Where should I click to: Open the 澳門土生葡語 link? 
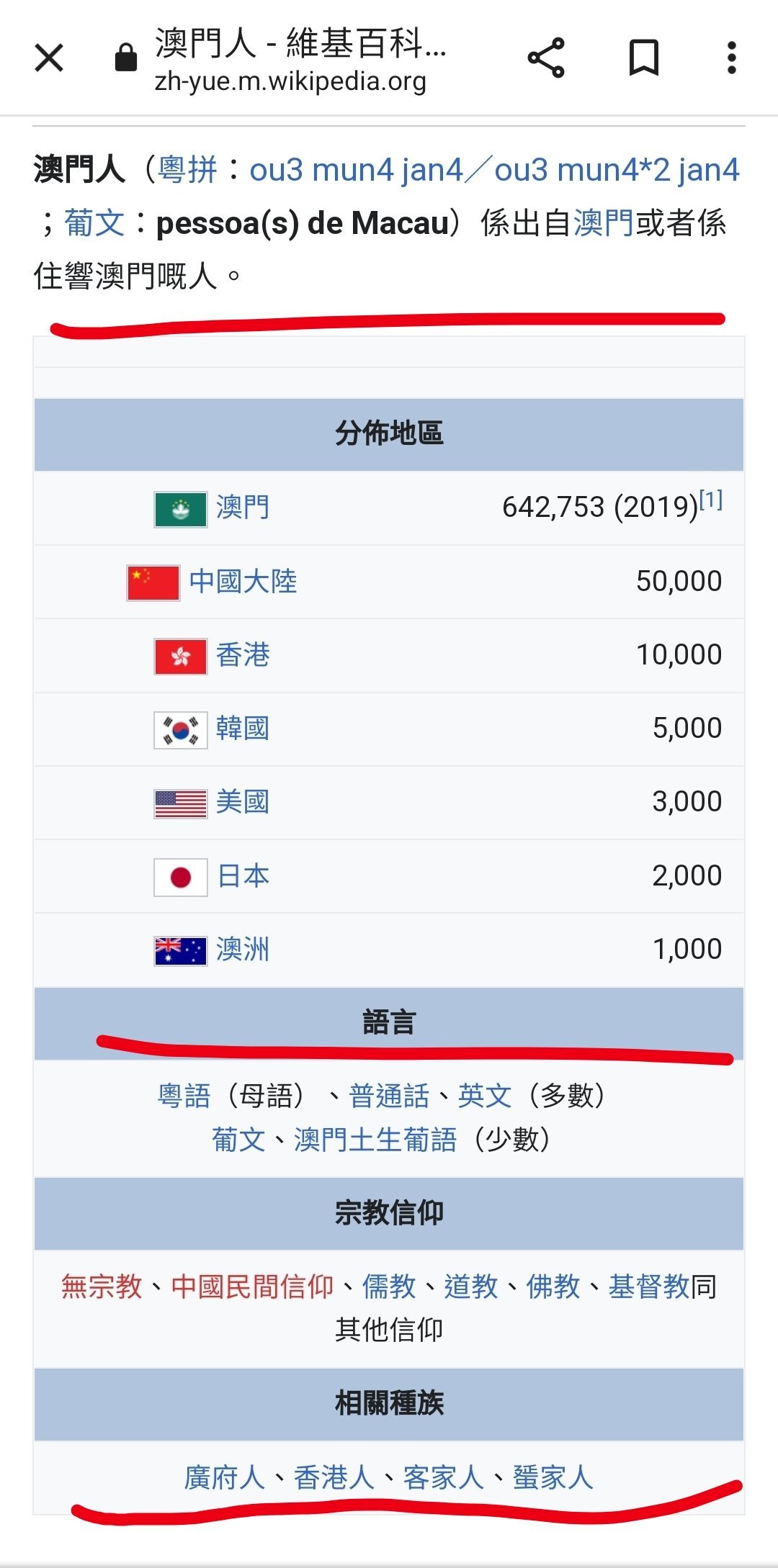pyautogui.click(x=375, y=1140)
